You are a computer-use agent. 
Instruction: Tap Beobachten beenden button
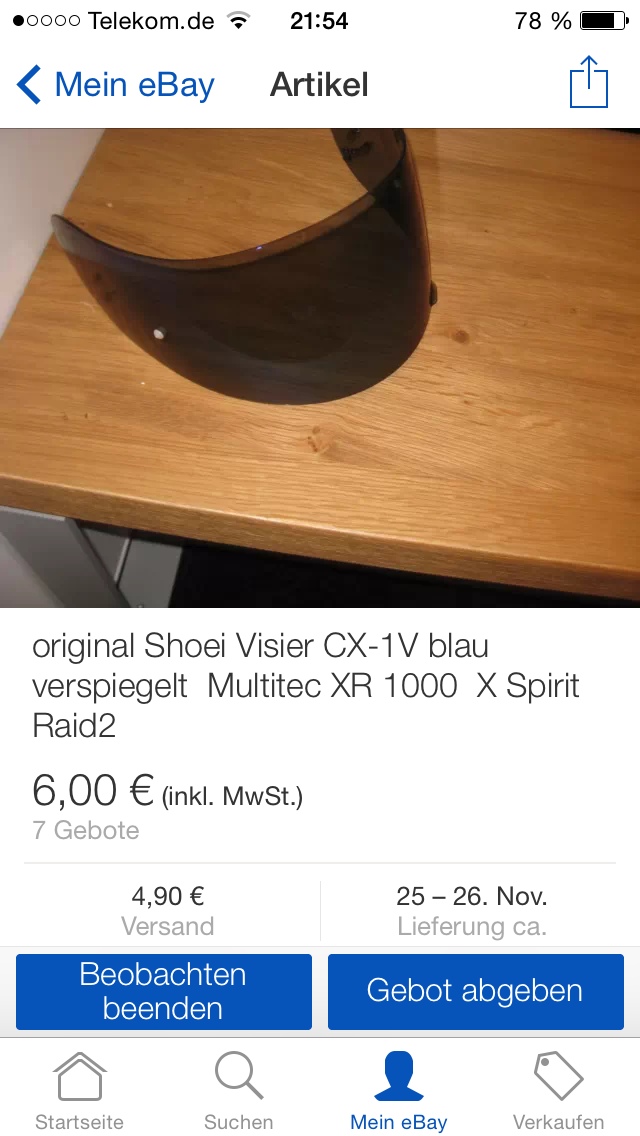[164, 991]
